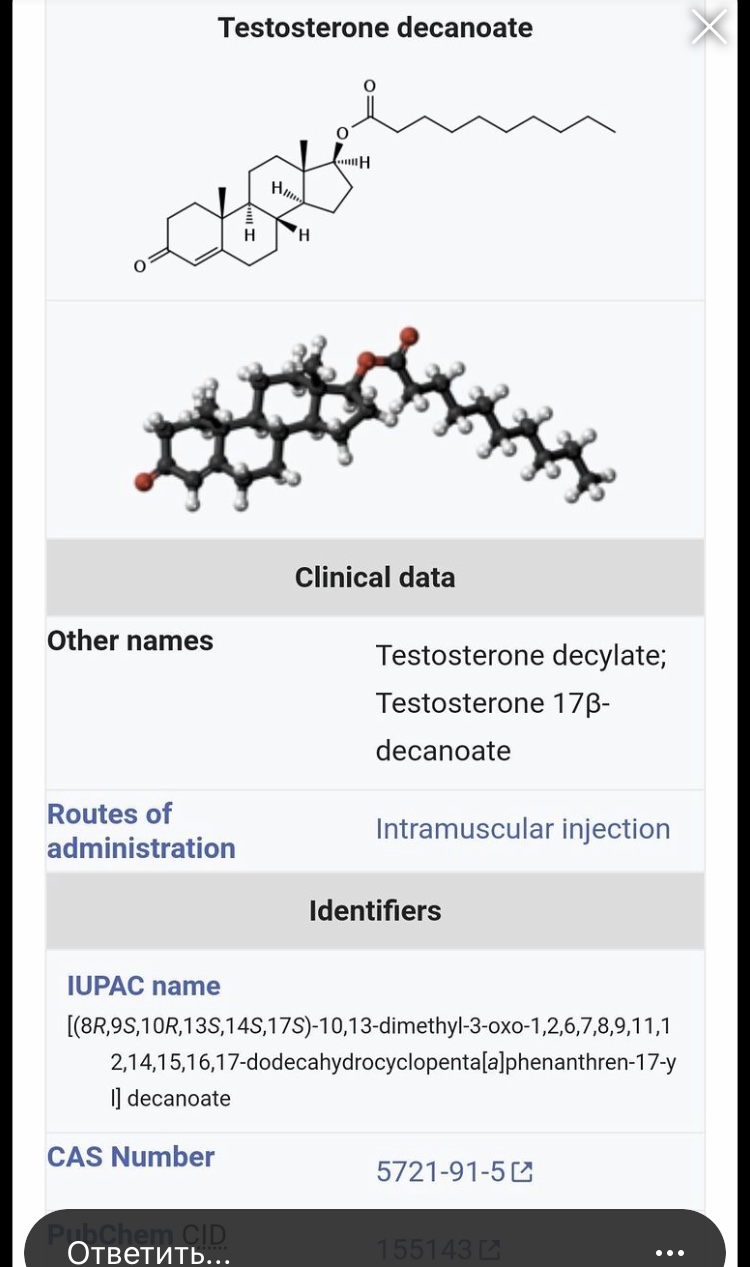Close the image viewer
The height and width of the screenshot is (1267, 750).
point(709,27)
